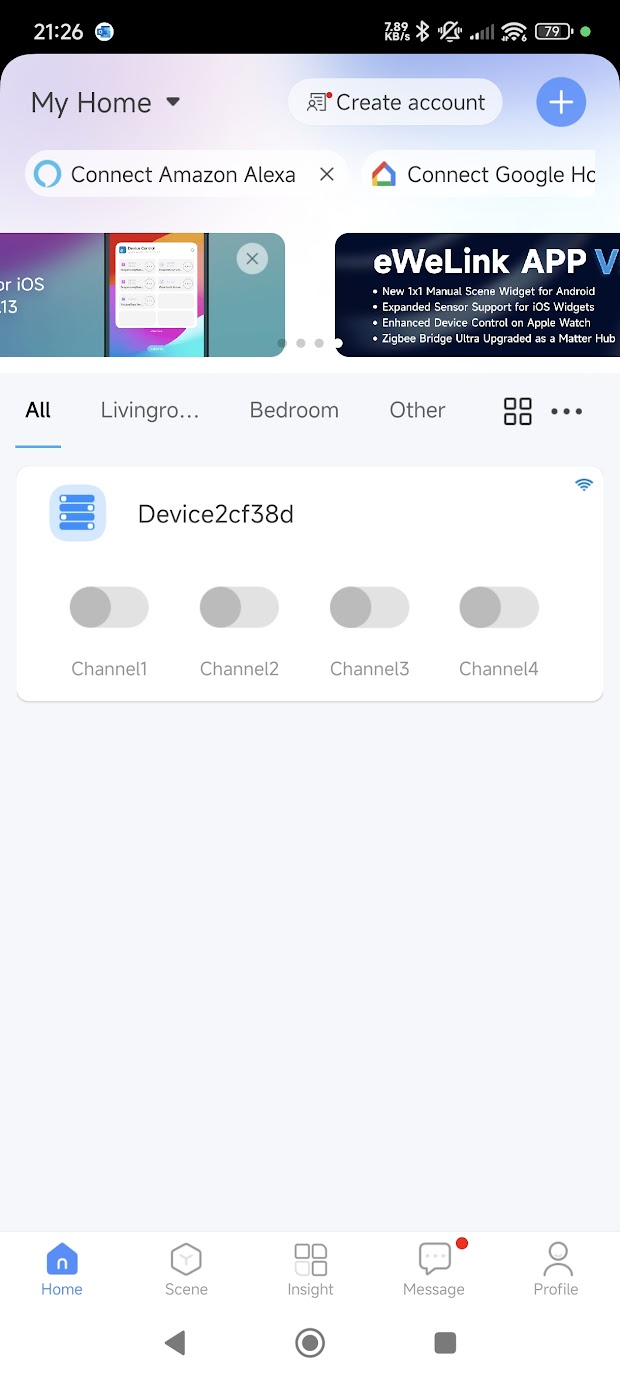The image size is (620, 1379).
Task: Add a device with the plus button
Action: [561, 102]
